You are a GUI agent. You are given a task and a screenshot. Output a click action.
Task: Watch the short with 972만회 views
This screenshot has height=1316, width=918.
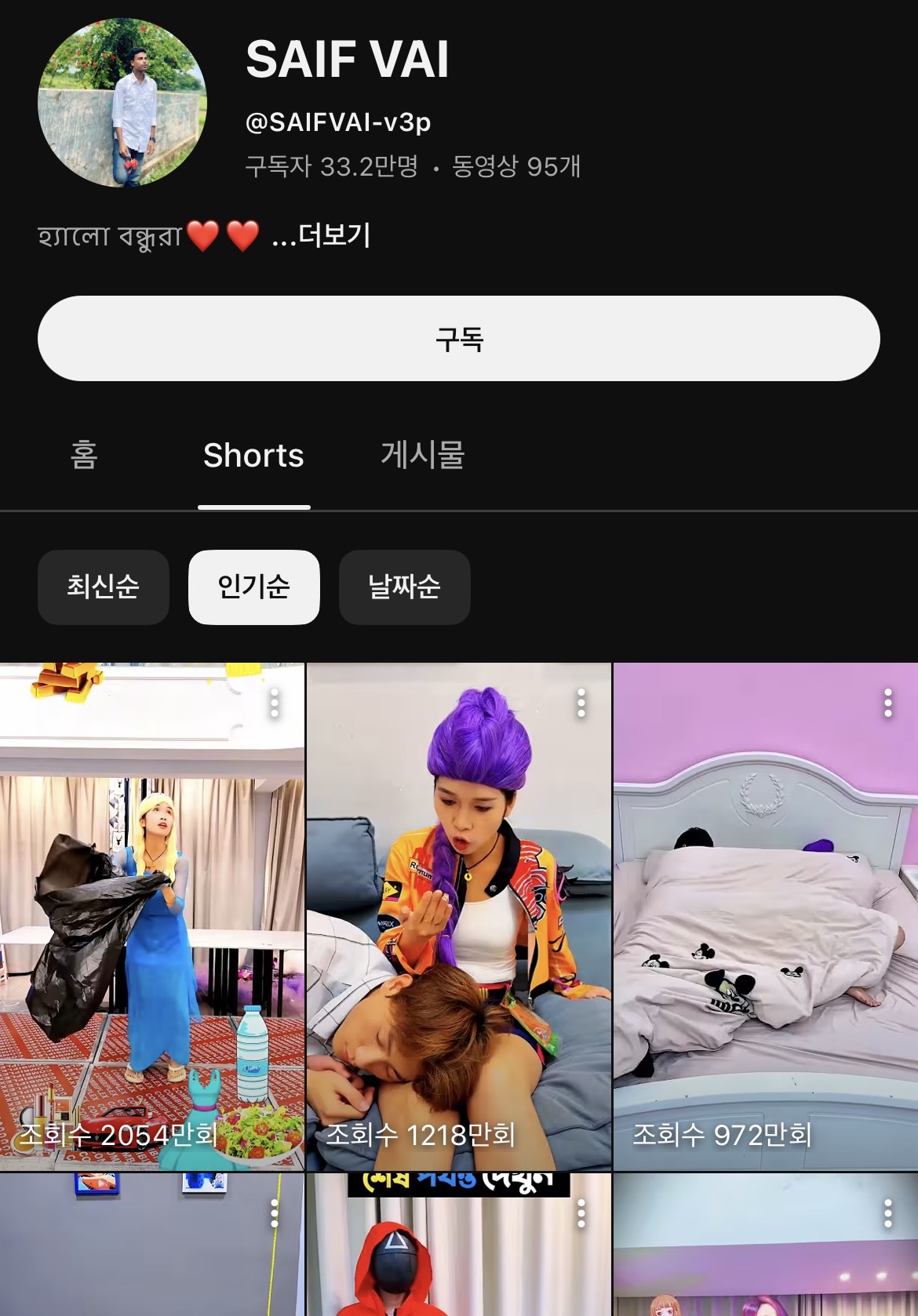tap(765, 918)
